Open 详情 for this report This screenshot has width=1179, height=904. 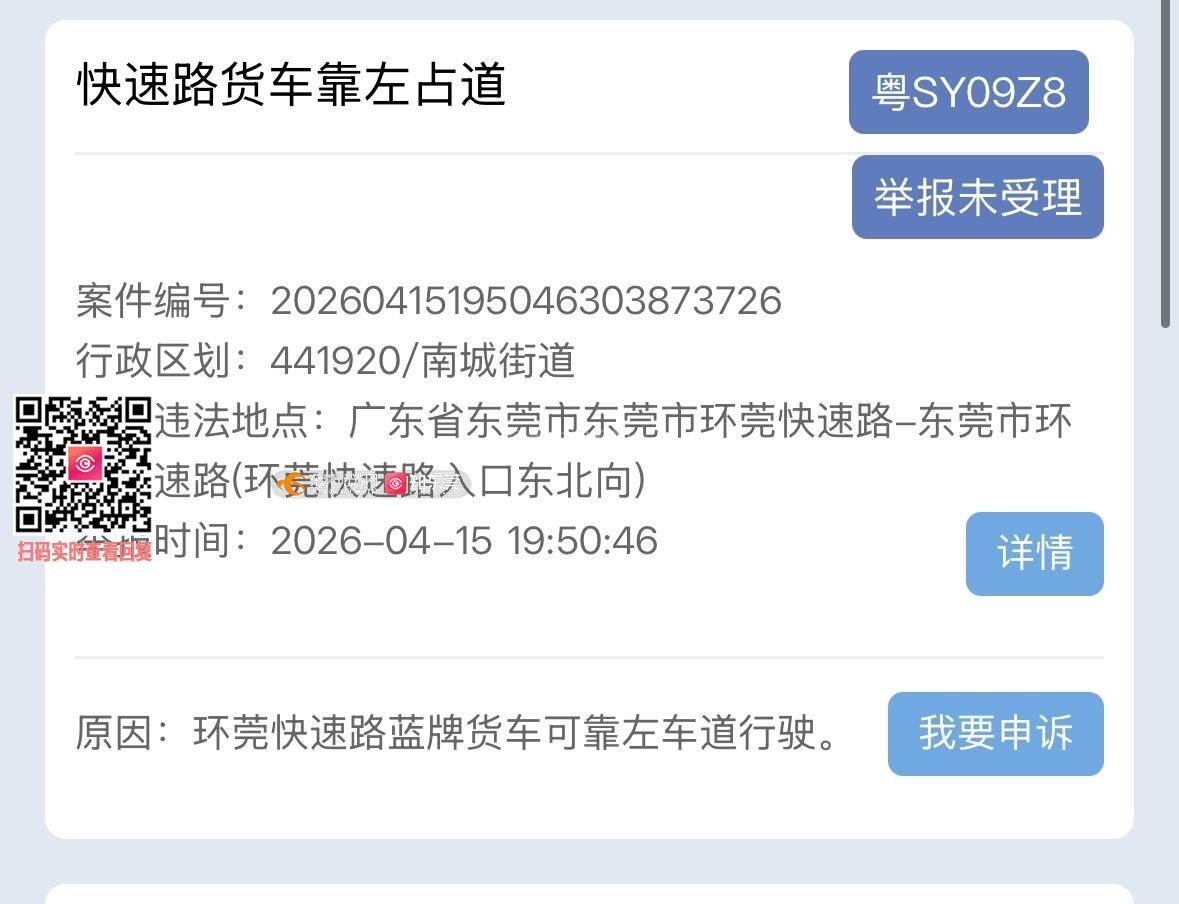tap(1034, 553)
